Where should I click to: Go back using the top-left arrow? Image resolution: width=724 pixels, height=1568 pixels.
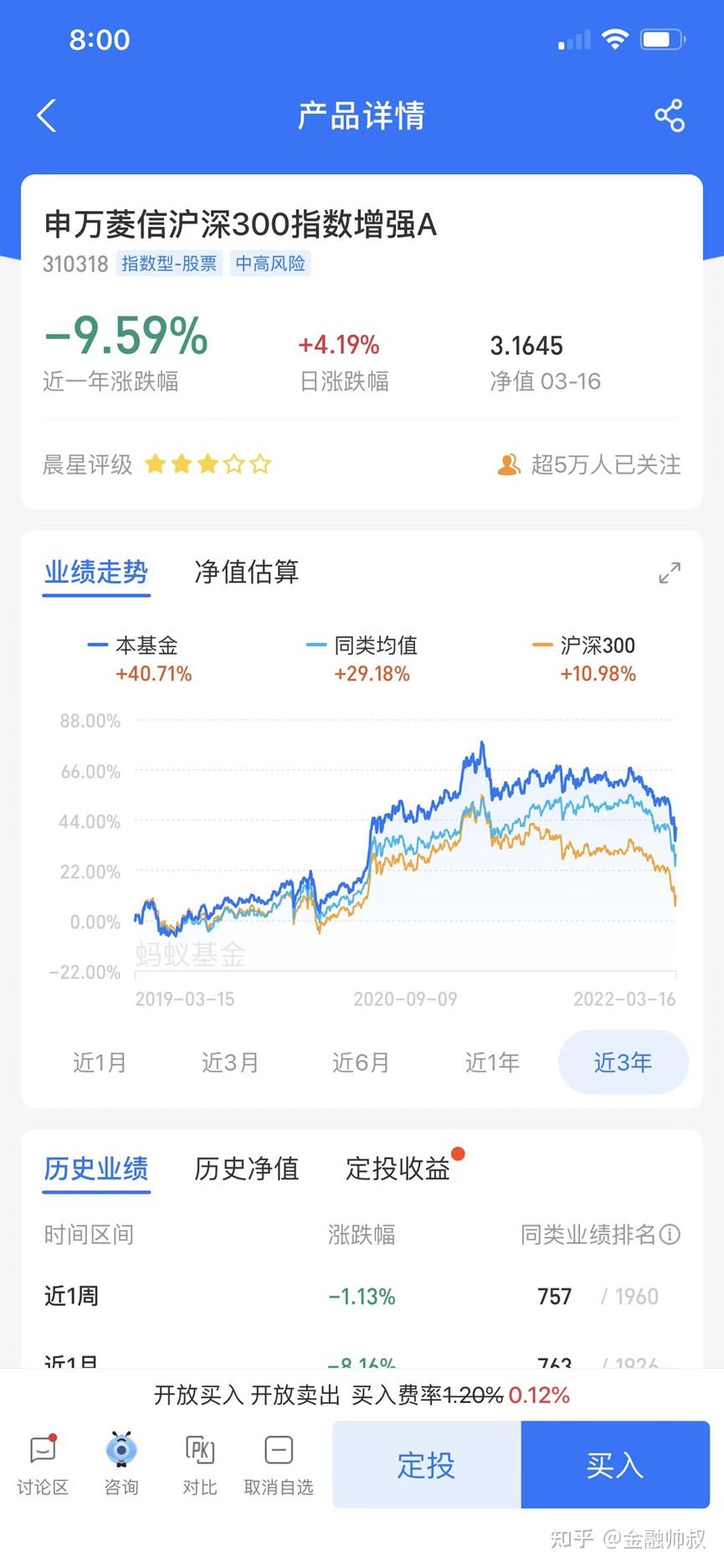47,116
